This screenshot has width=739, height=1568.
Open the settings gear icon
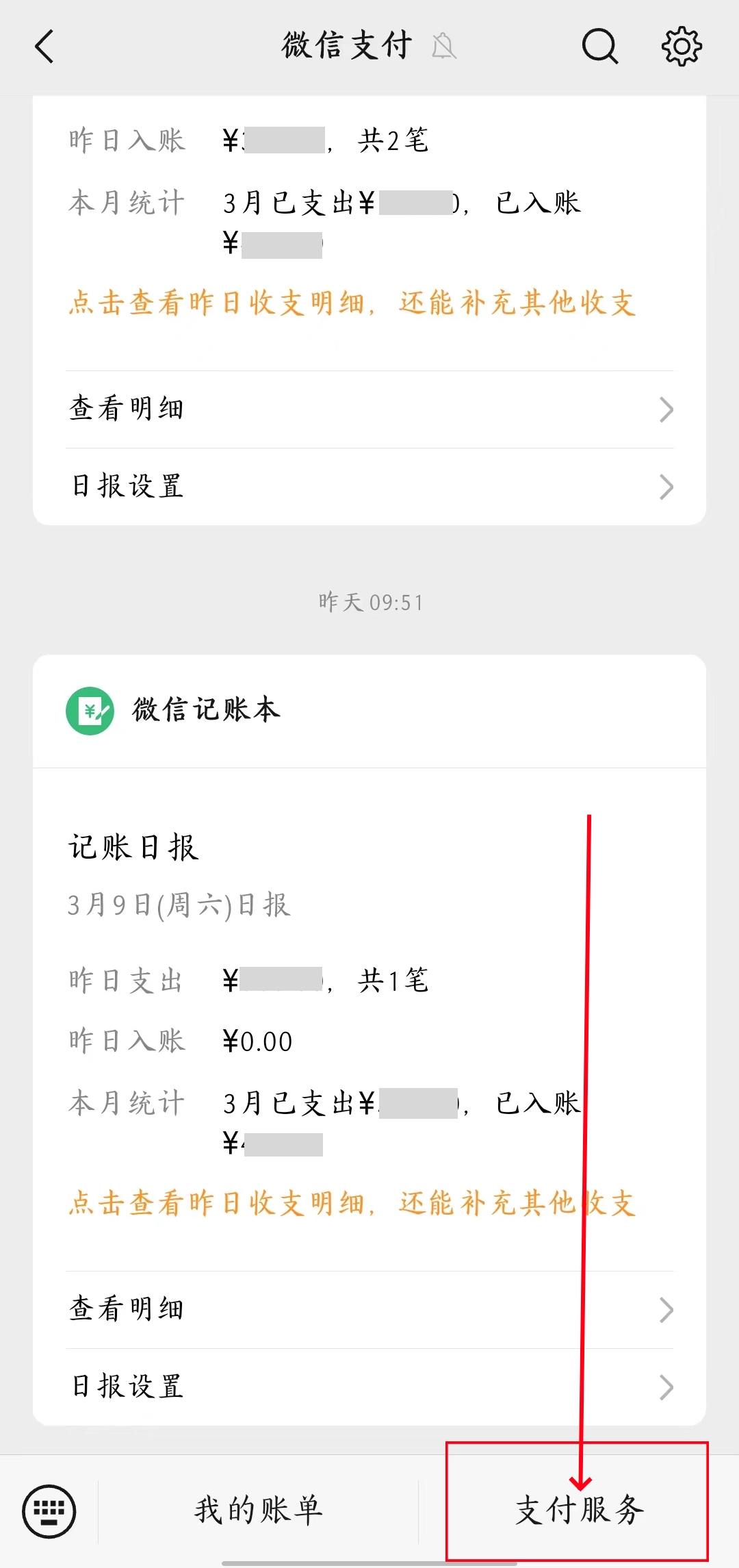tap(681, 47)
